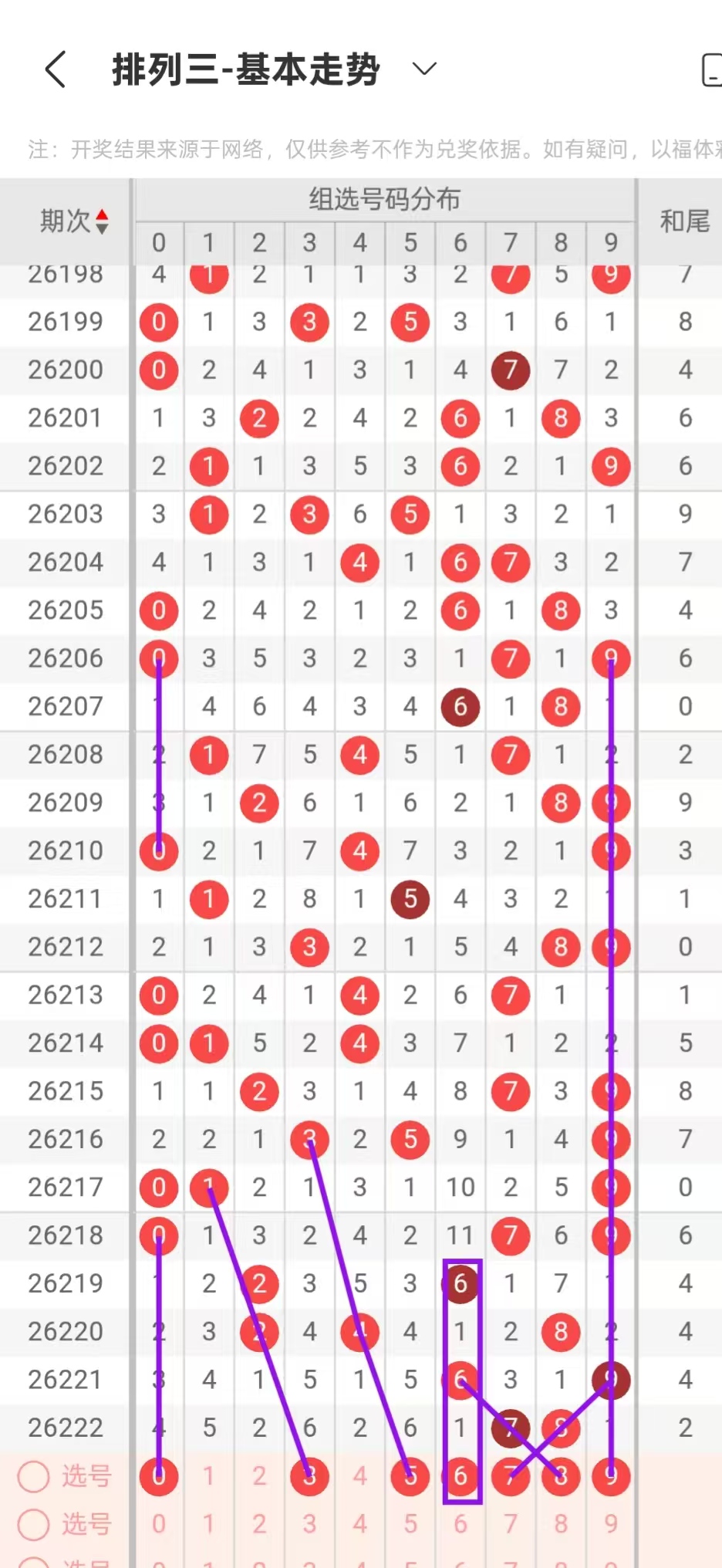Screen dimensions: 722x1568
Task: Pick number 4 in the first 选号 row
Action: 359,1476
